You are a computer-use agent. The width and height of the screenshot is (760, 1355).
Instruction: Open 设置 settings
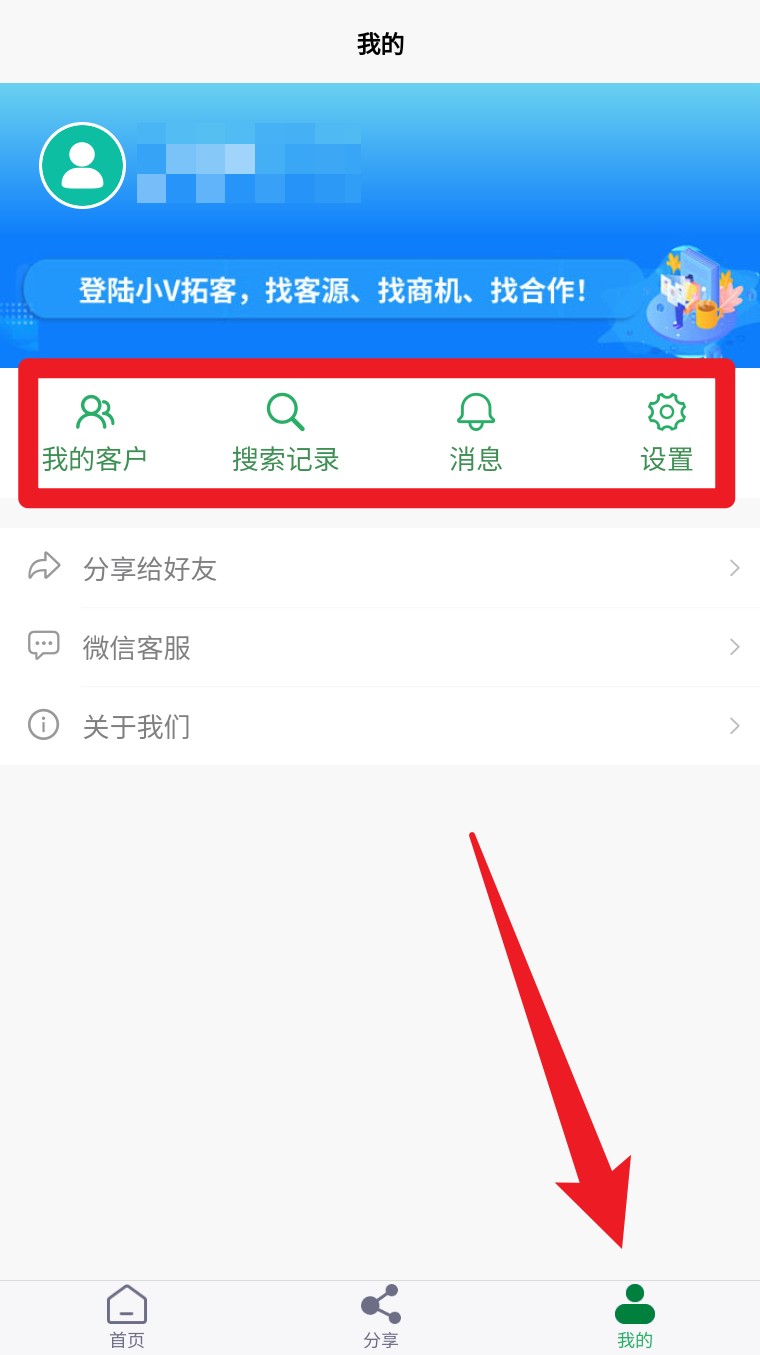click(666, 433)
